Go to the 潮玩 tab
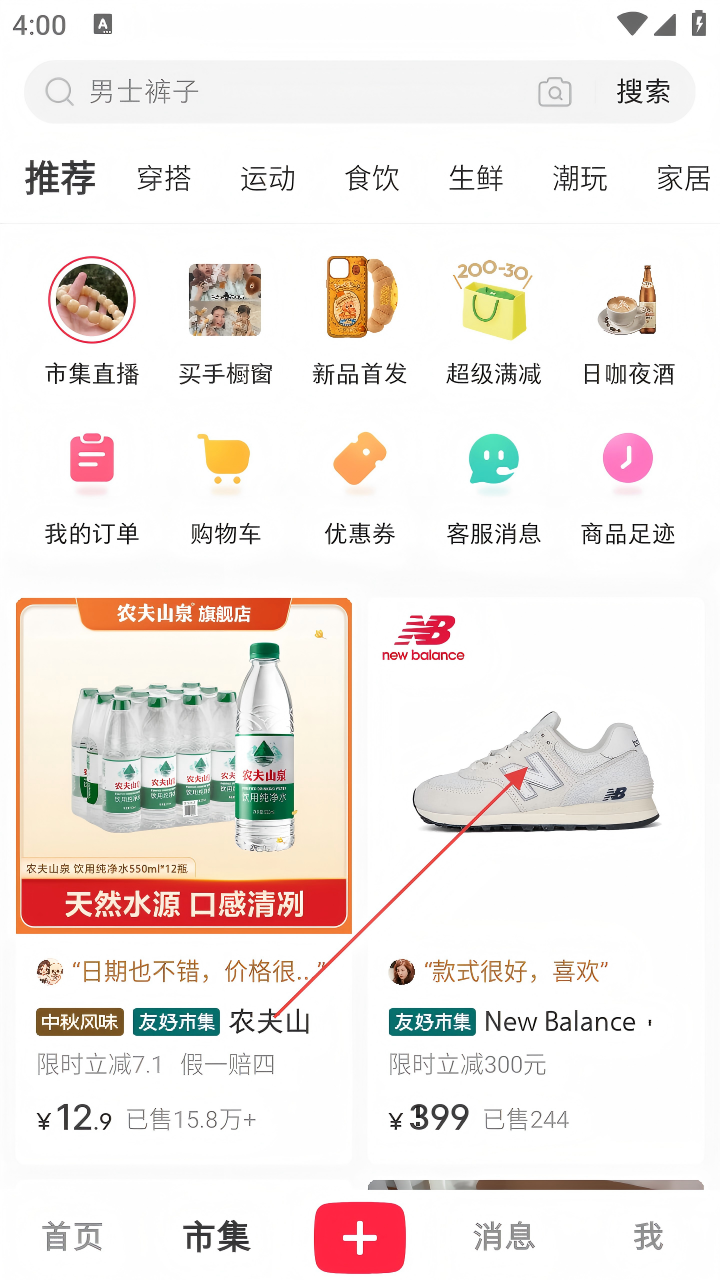 580,179
